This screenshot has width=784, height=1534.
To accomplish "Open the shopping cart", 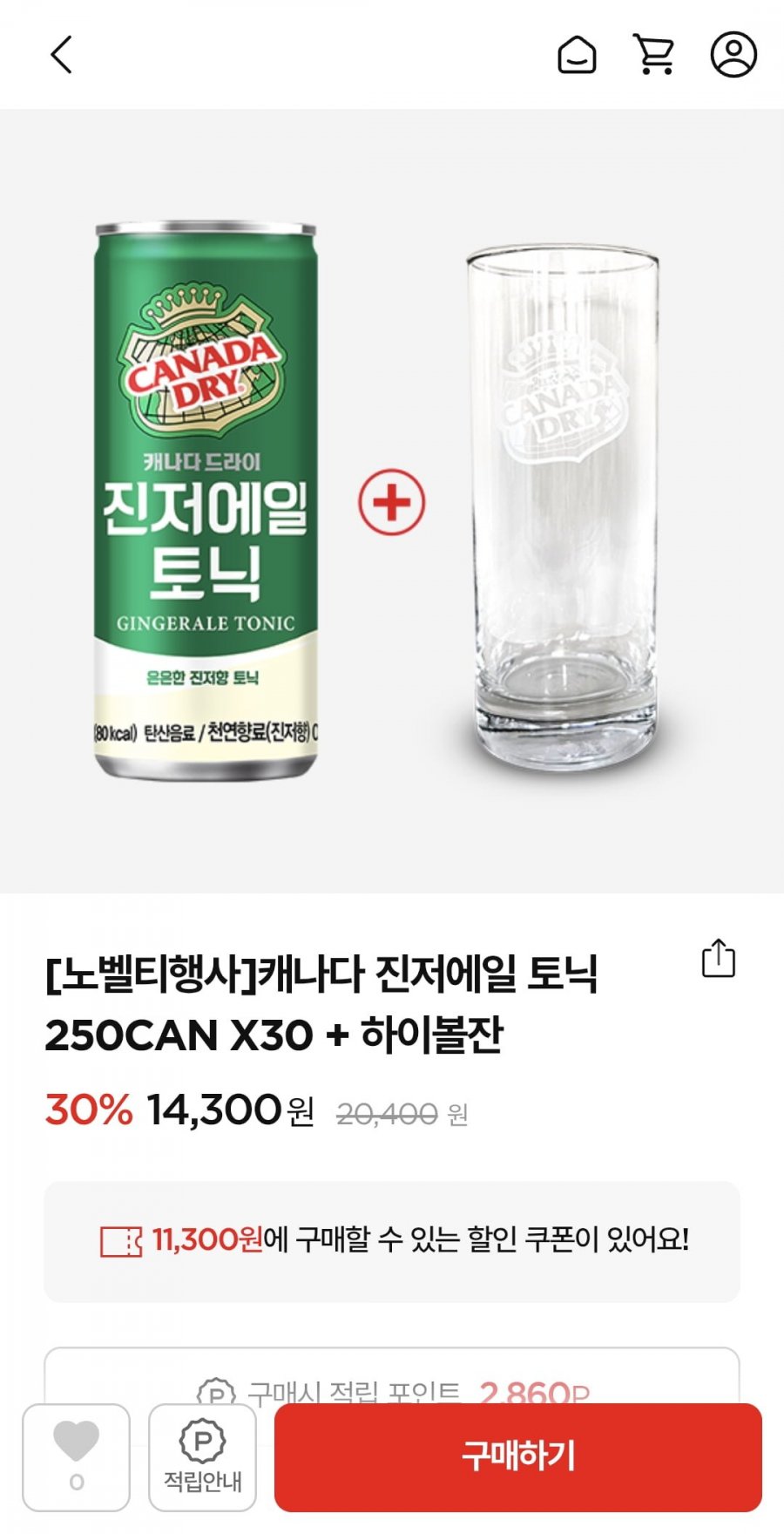I will click(x=654, y=55).
